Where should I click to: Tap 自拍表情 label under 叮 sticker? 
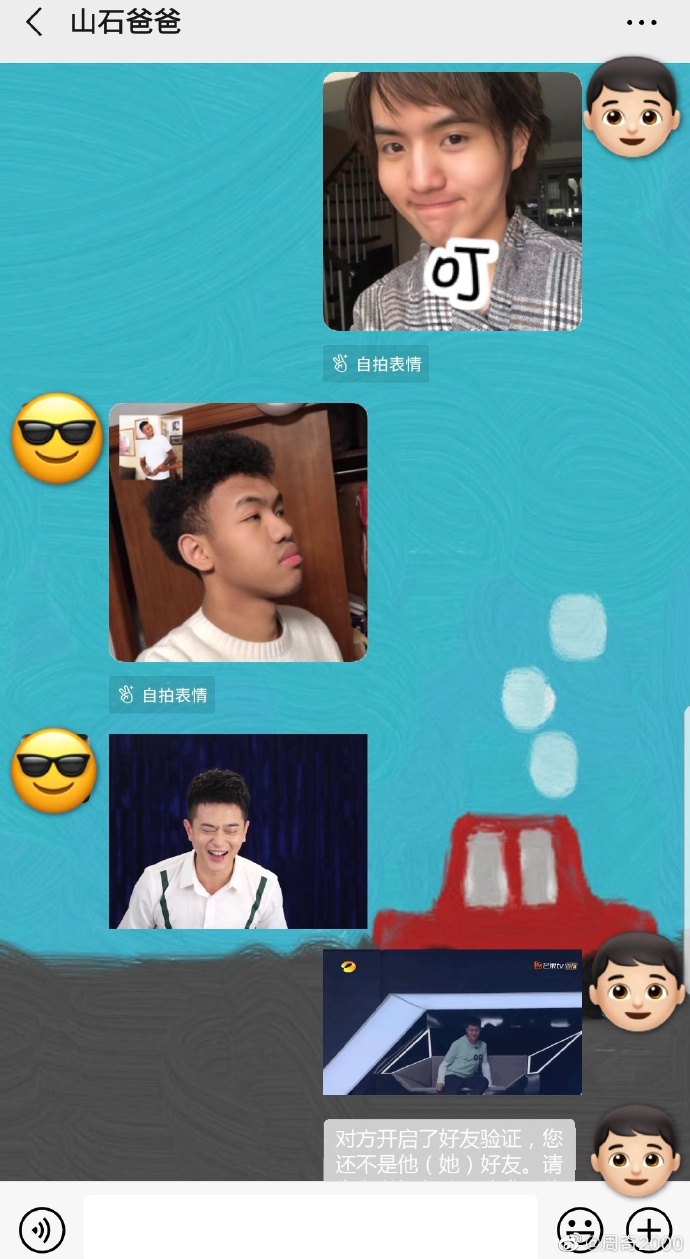pos(376,364)
